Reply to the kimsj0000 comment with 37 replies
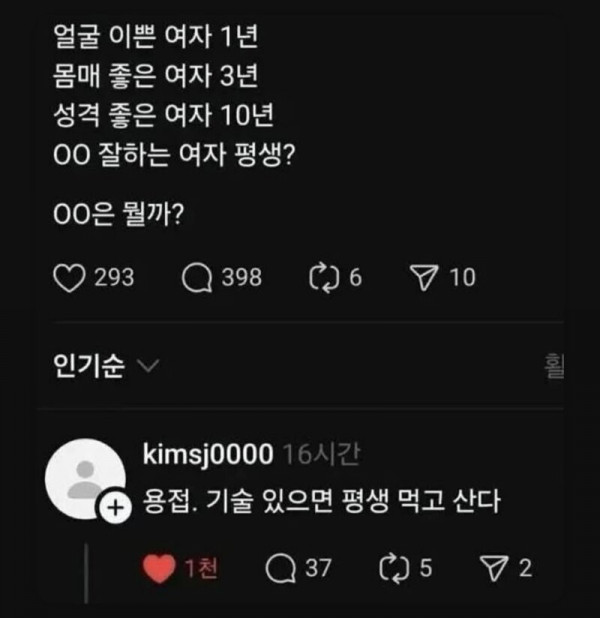Screen dimensions: 600x618 280,569
